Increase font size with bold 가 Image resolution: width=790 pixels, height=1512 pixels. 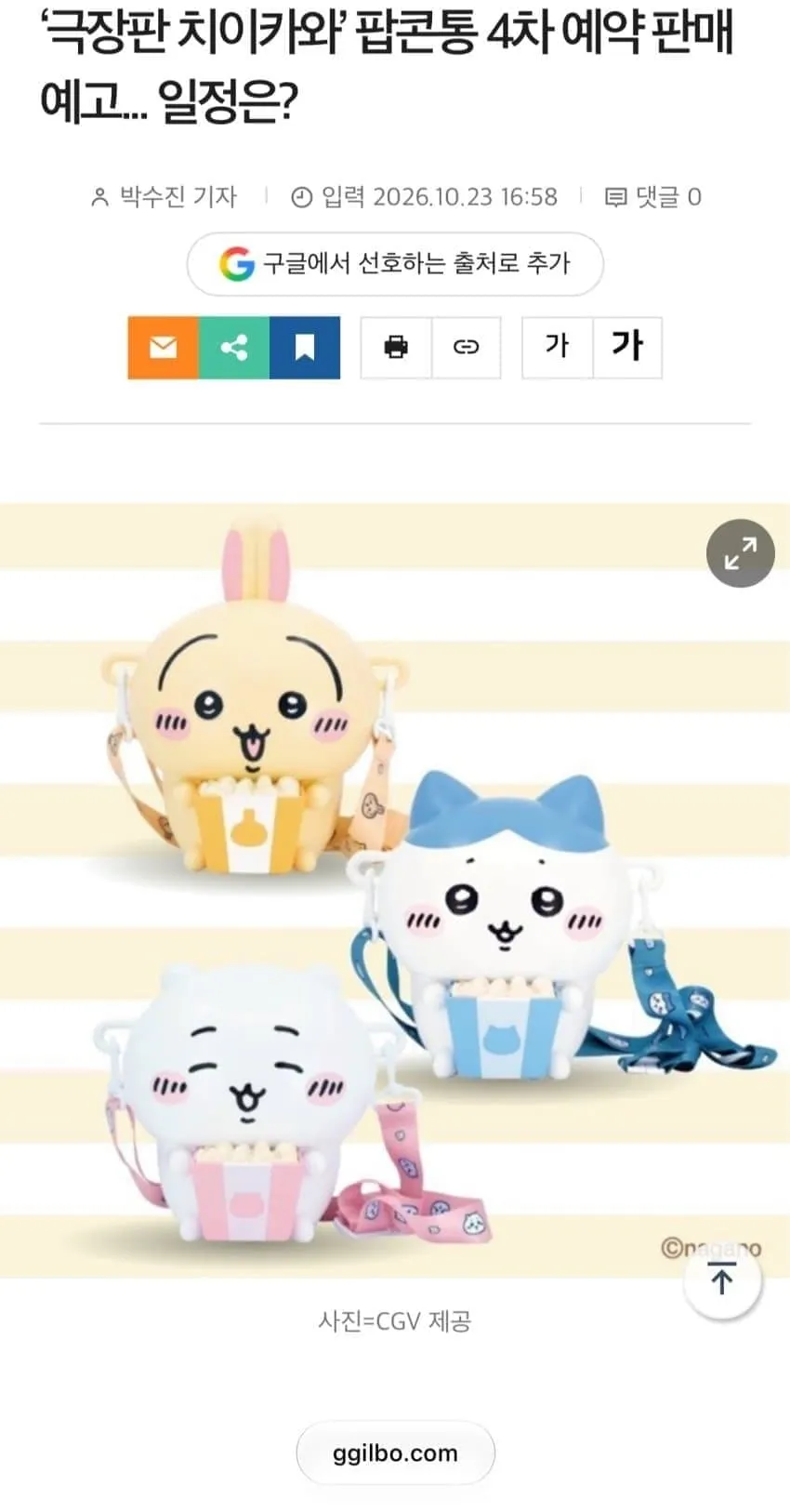(627, 348)
